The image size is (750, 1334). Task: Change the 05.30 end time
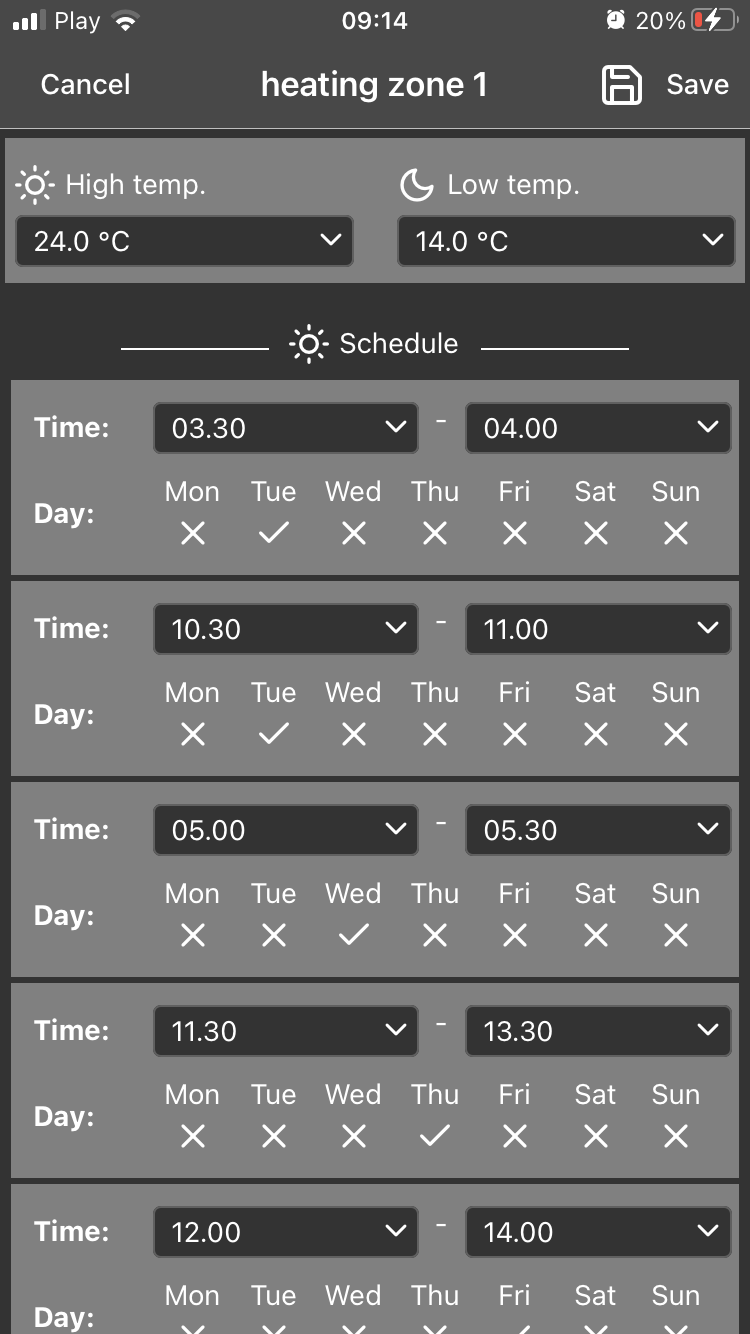(598, 830)
